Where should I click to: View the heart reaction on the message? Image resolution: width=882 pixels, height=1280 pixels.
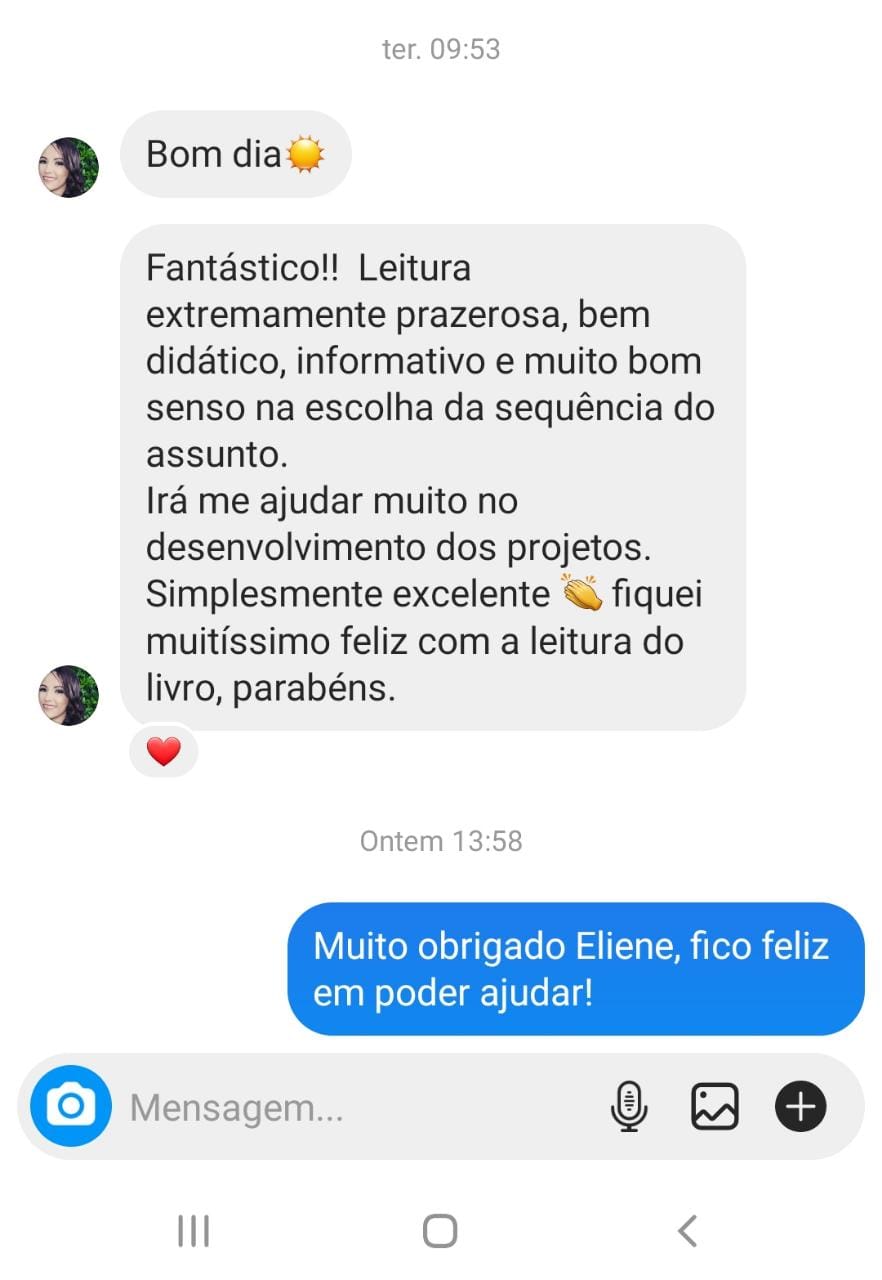(x=164, y=751)
